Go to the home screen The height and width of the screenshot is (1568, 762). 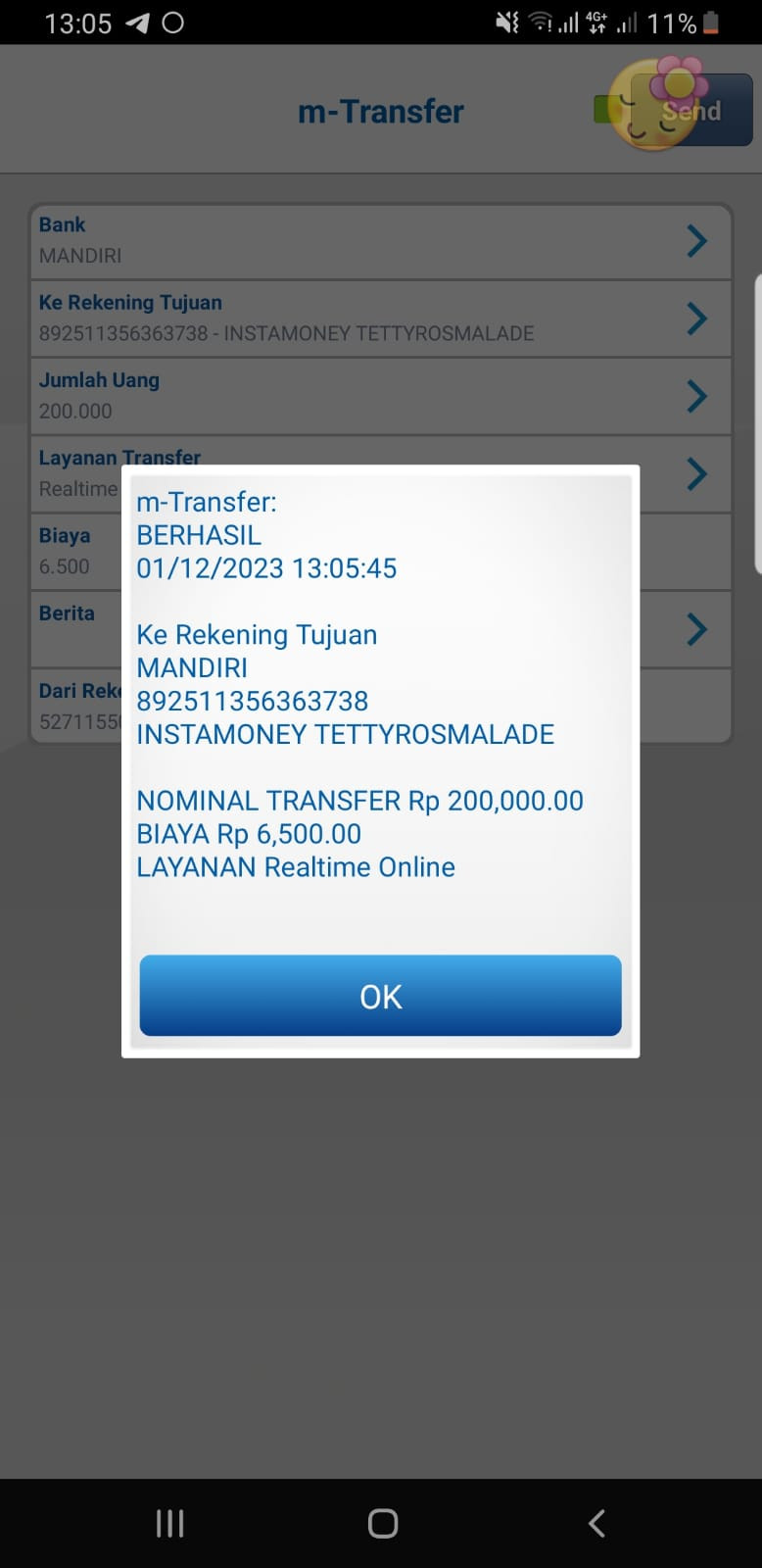pos(382,1523)
